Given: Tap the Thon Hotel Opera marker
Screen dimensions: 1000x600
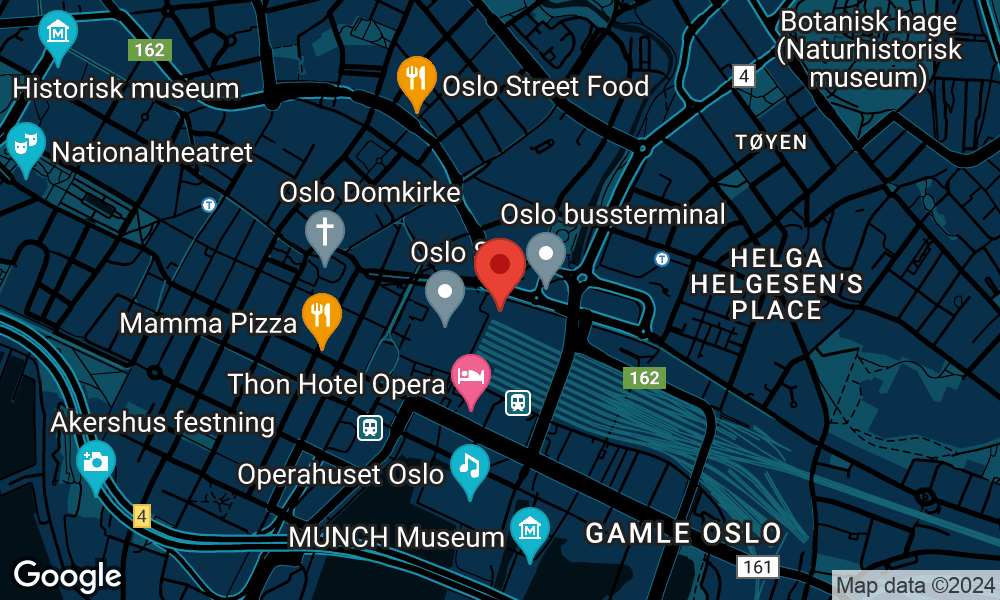Looking at the screenshot, I should [x=471, y=377].
